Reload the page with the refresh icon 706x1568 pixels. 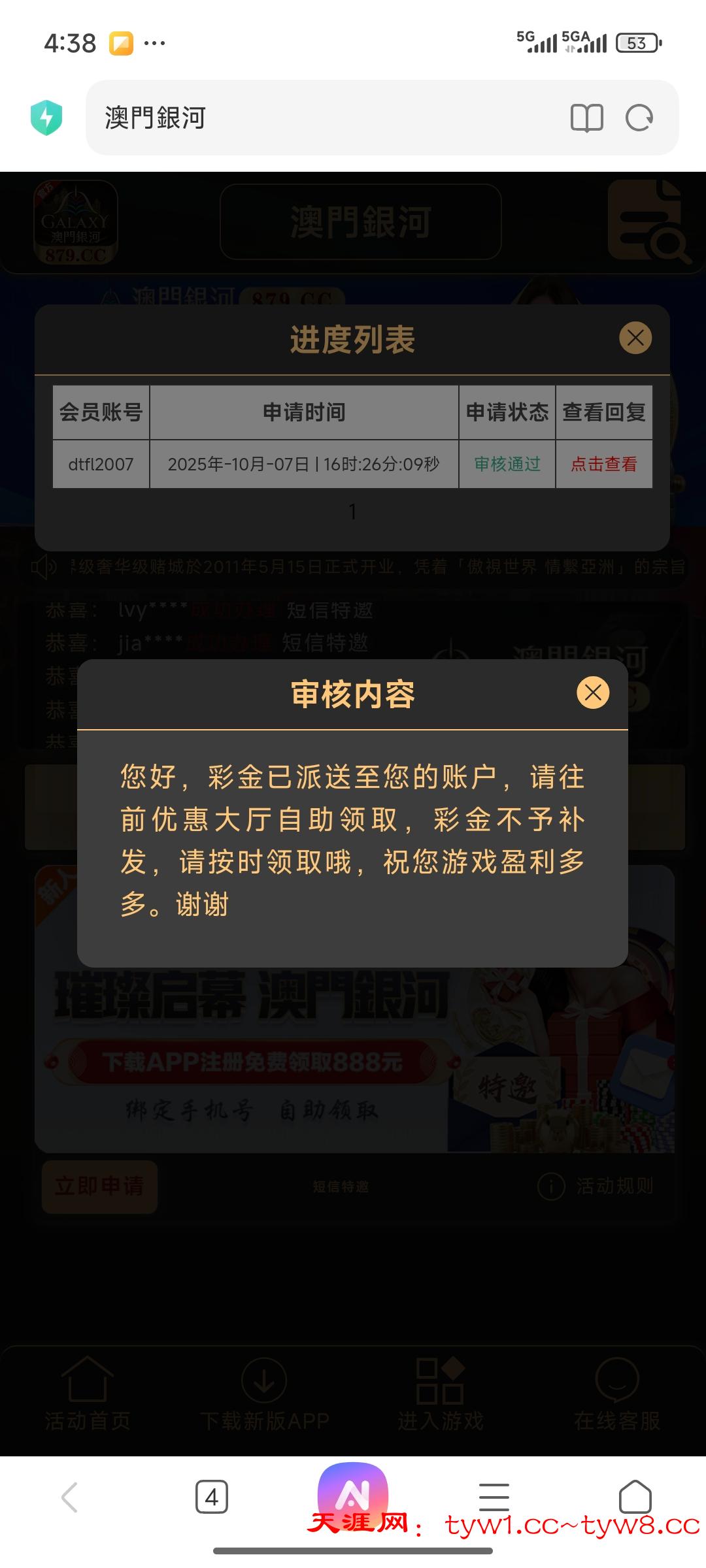coord(637,118)
